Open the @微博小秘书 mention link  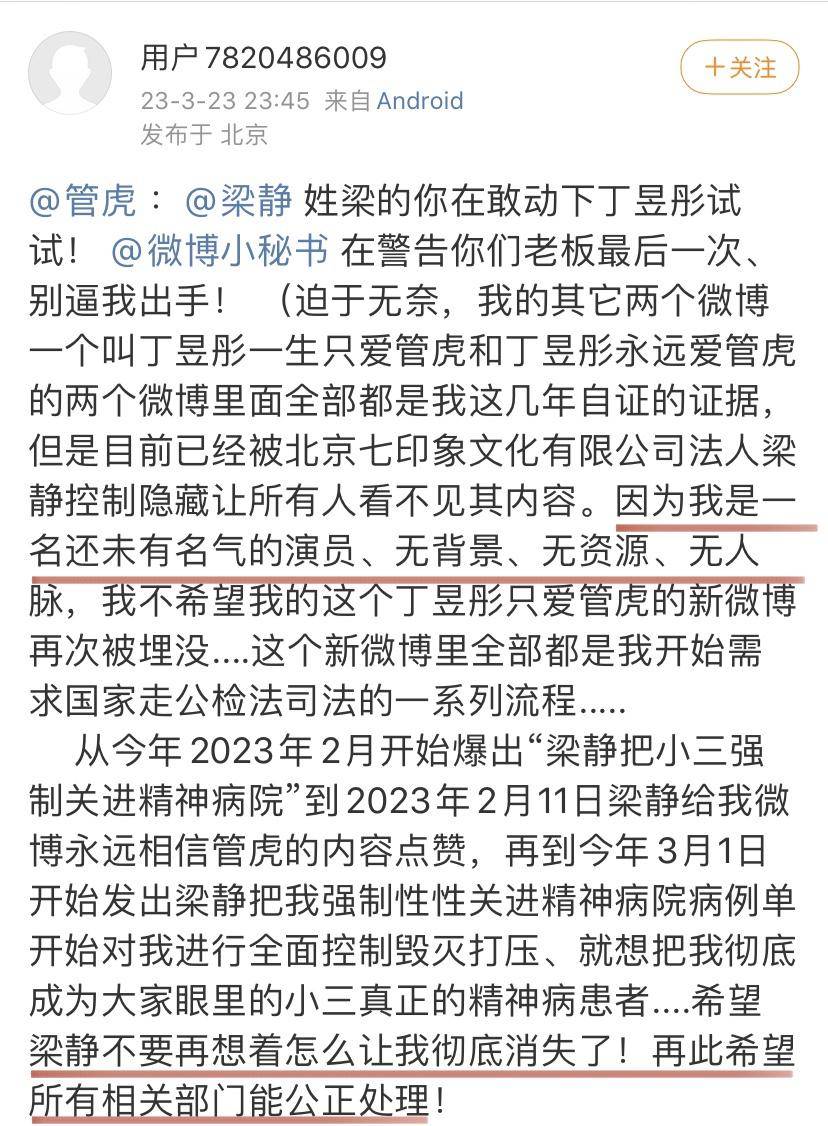coord(219,250)
